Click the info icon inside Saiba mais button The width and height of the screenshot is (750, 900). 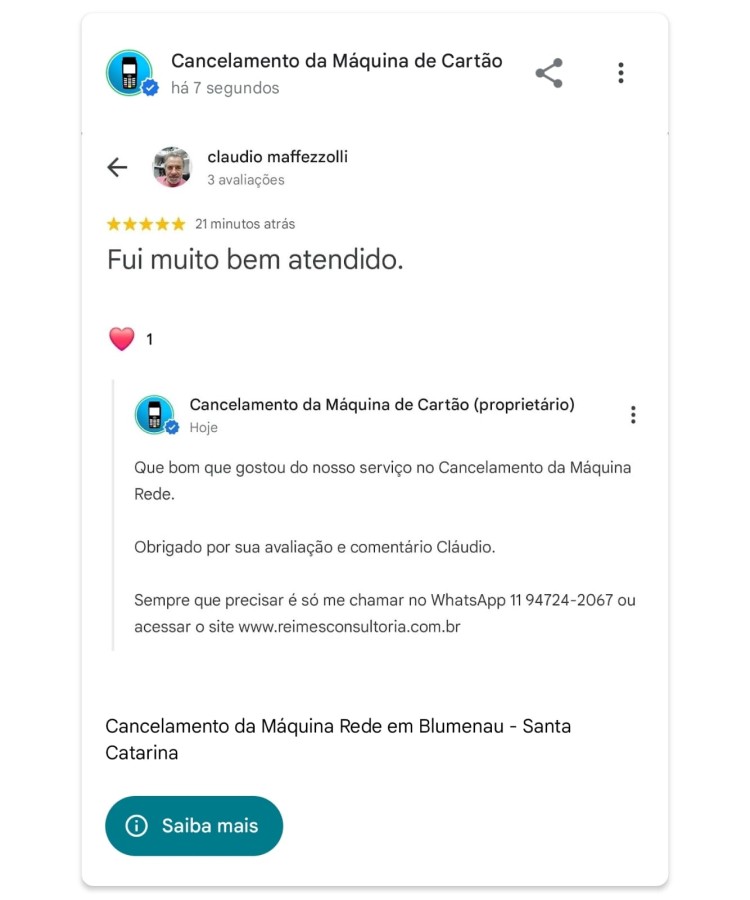click(x=138, y=825)
